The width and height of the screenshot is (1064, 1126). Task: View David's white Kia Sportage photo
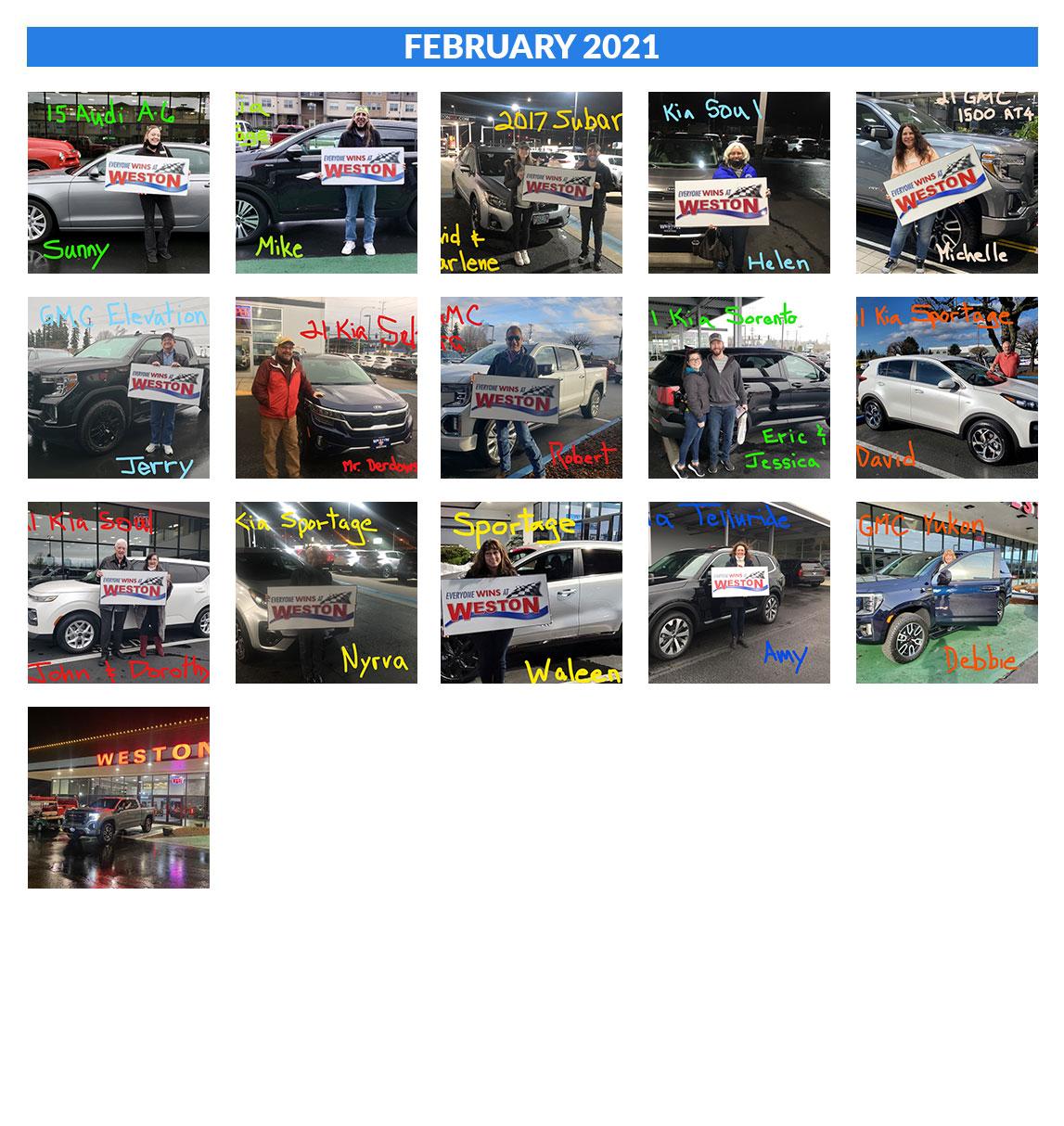[947, 388]
